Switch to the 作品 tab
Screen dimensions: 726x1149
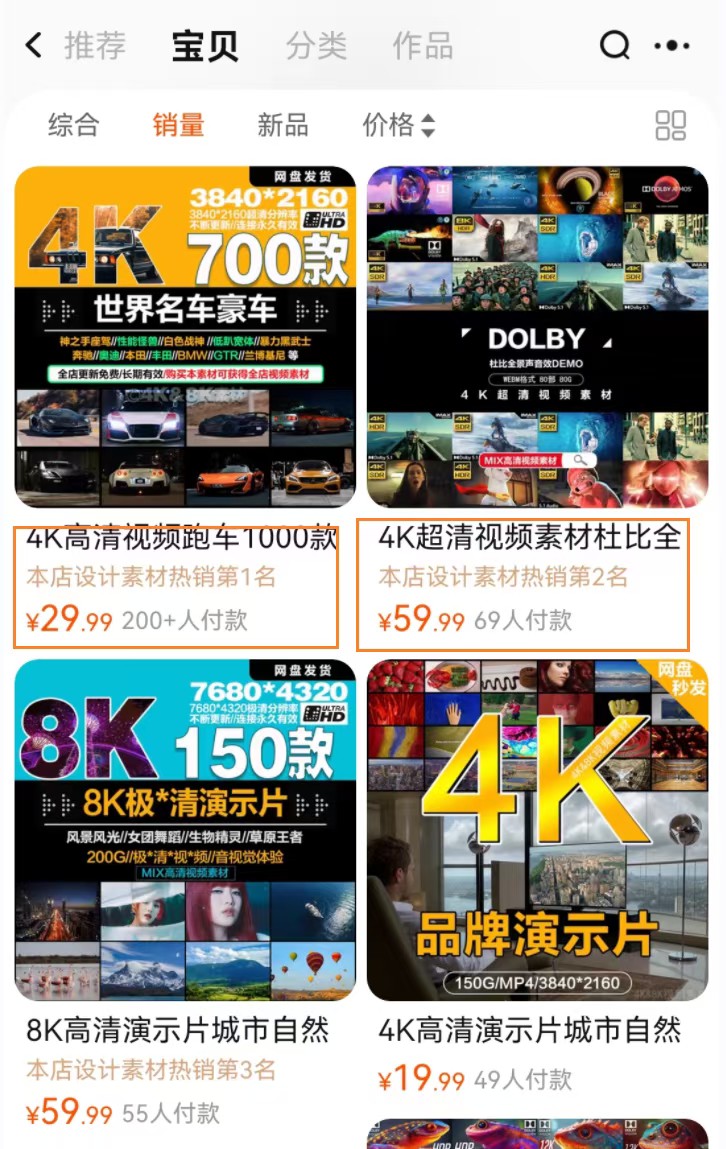(422, 46)
